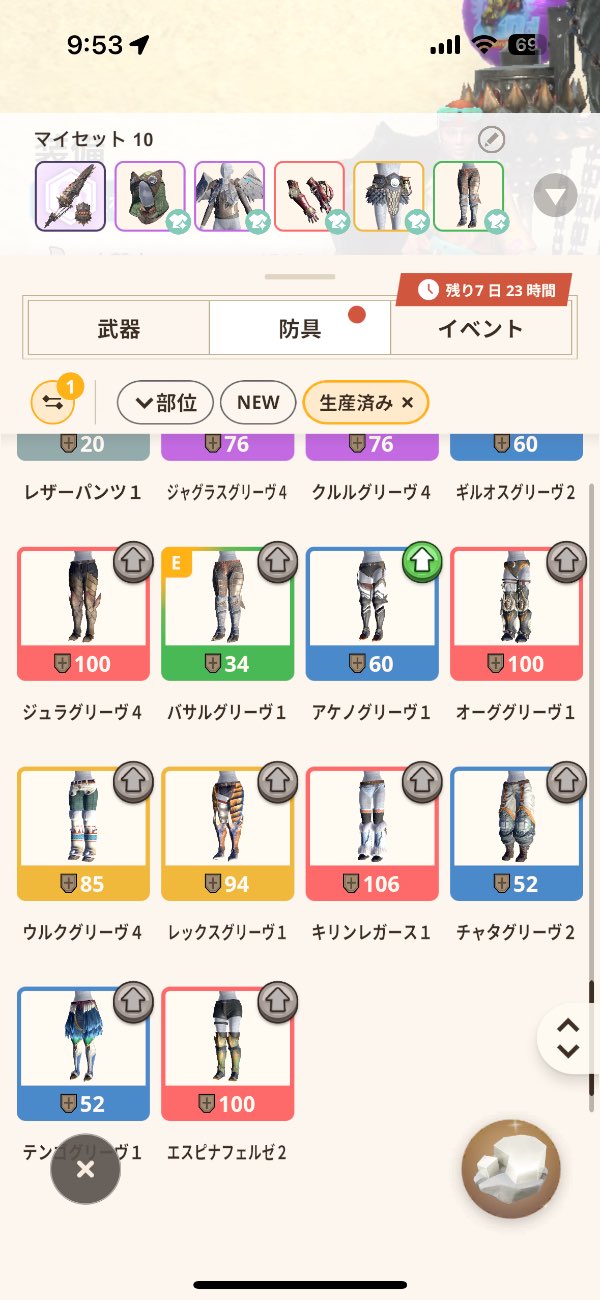Viewport: 600px width, 1300px height.
Task: Select the エスピナフェルゼ2 armor card
Action: pyautogui.click(x=227, y=1054)
